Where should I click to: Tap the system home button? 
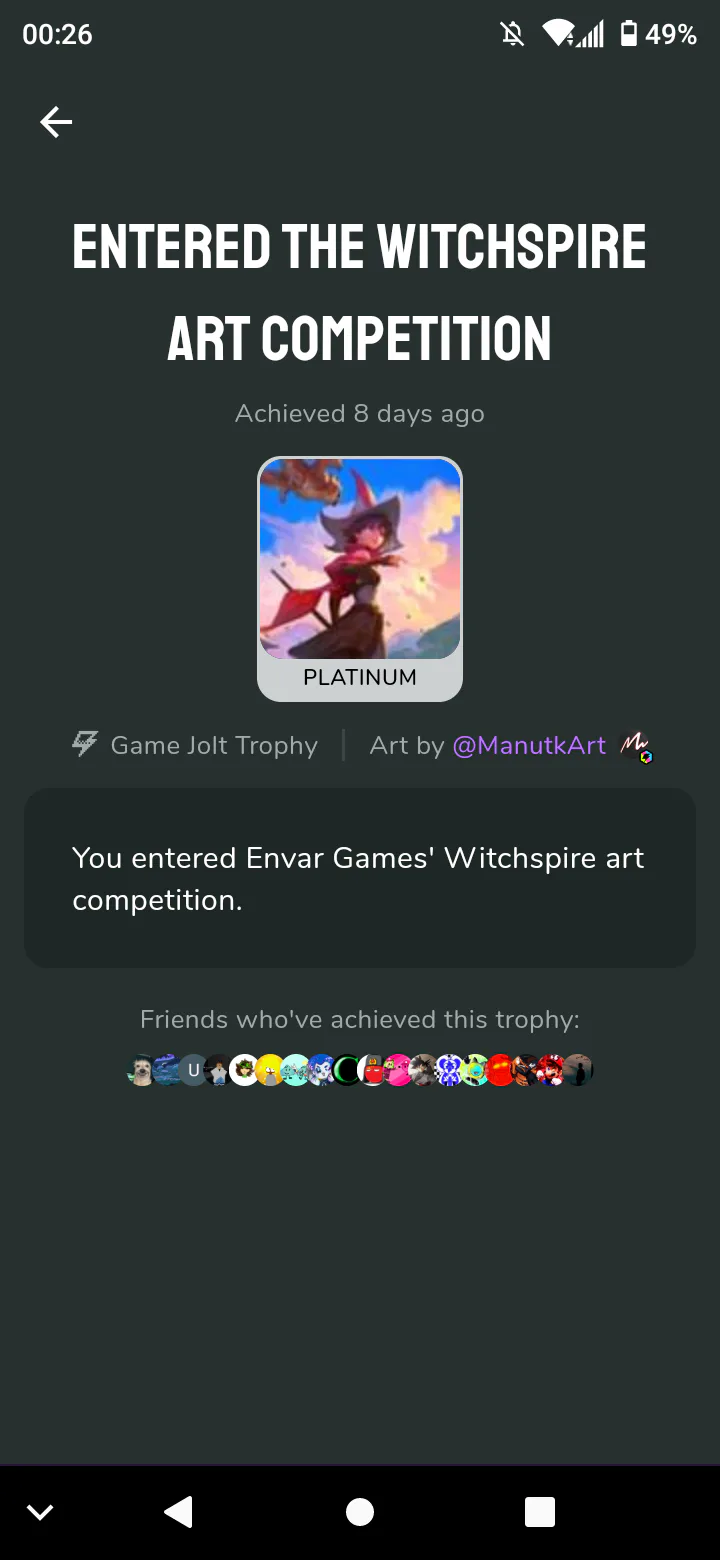coord(360,1512)
